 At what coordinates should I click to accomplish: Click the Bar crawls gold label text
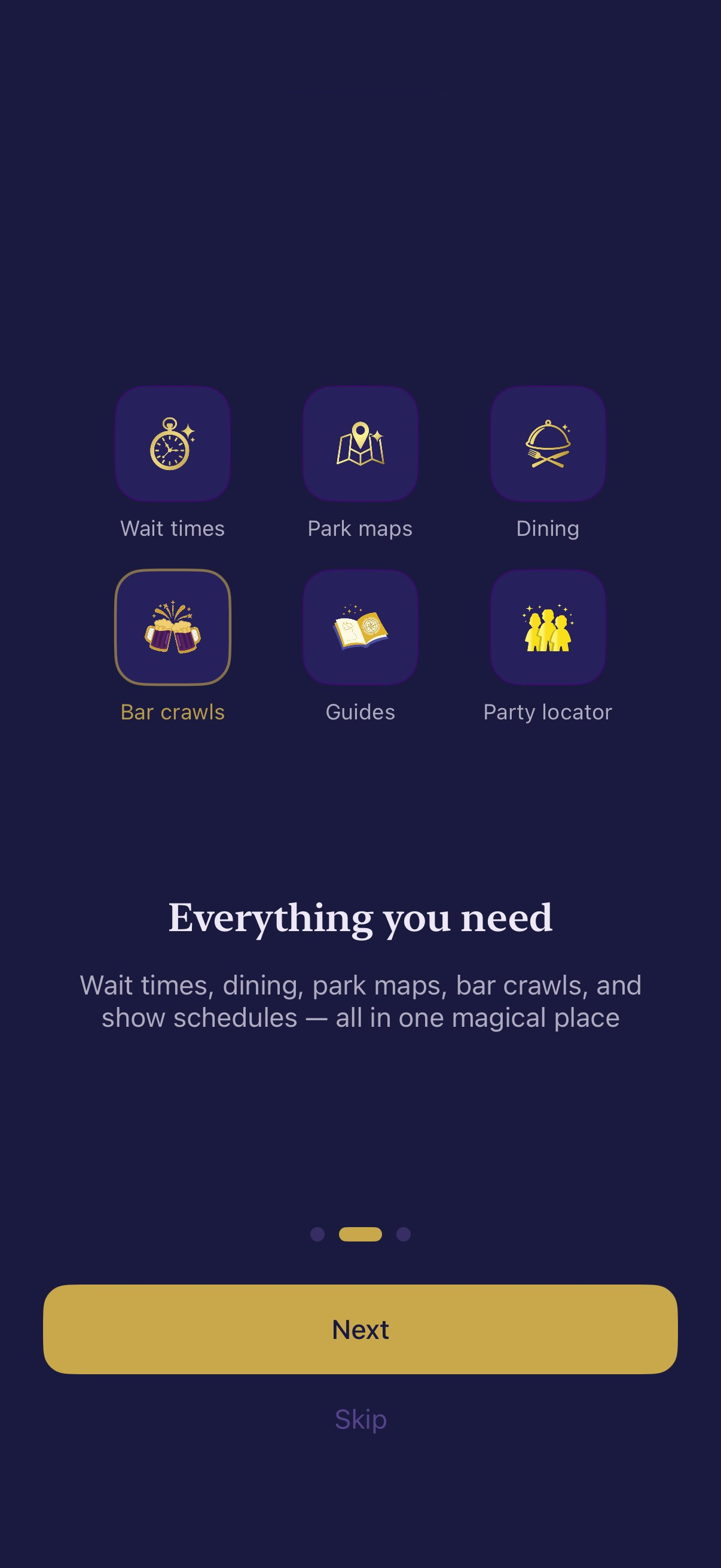click(173, 711)
